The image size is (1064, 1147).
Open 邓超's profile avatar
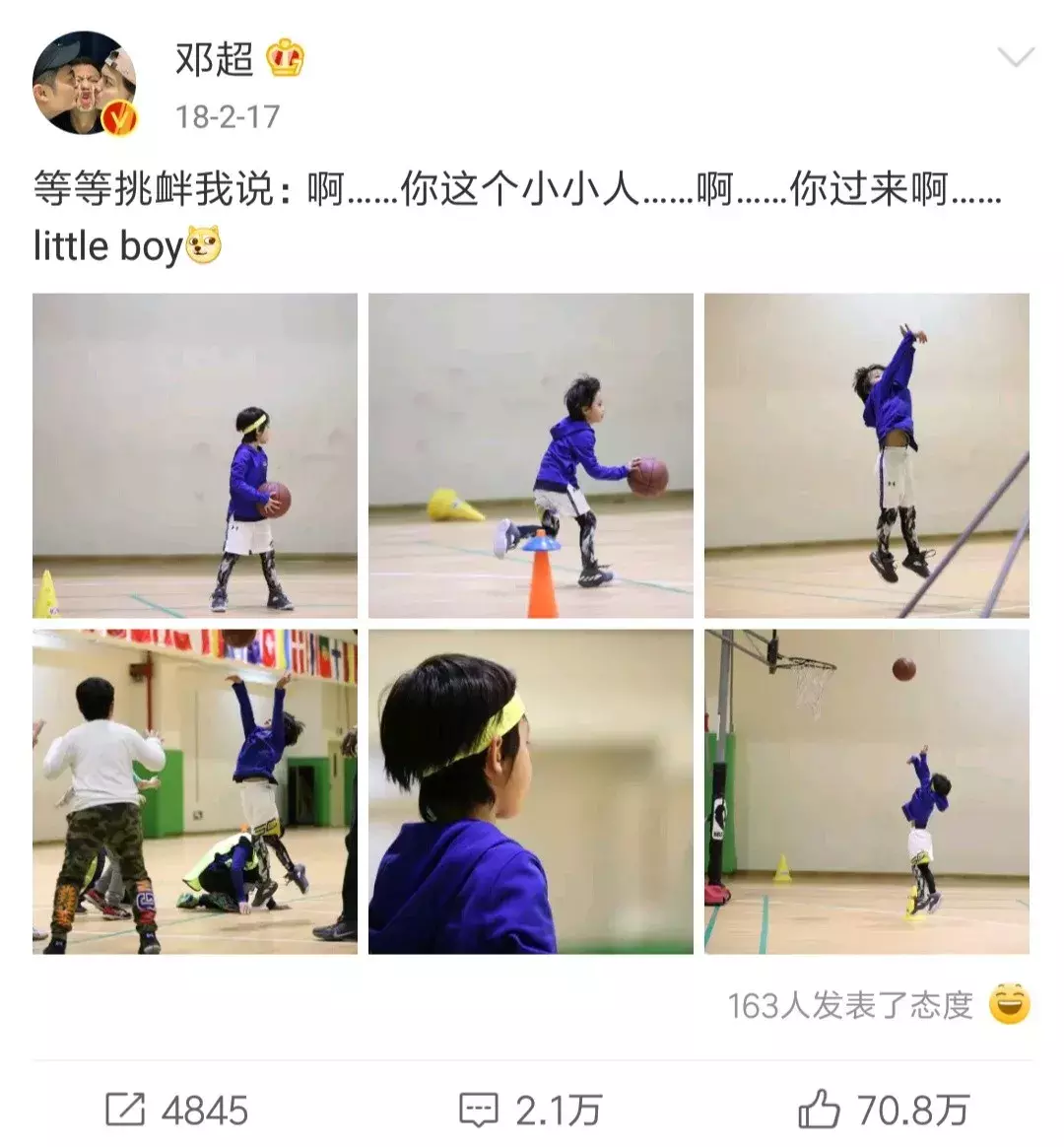tap(85, 83)
